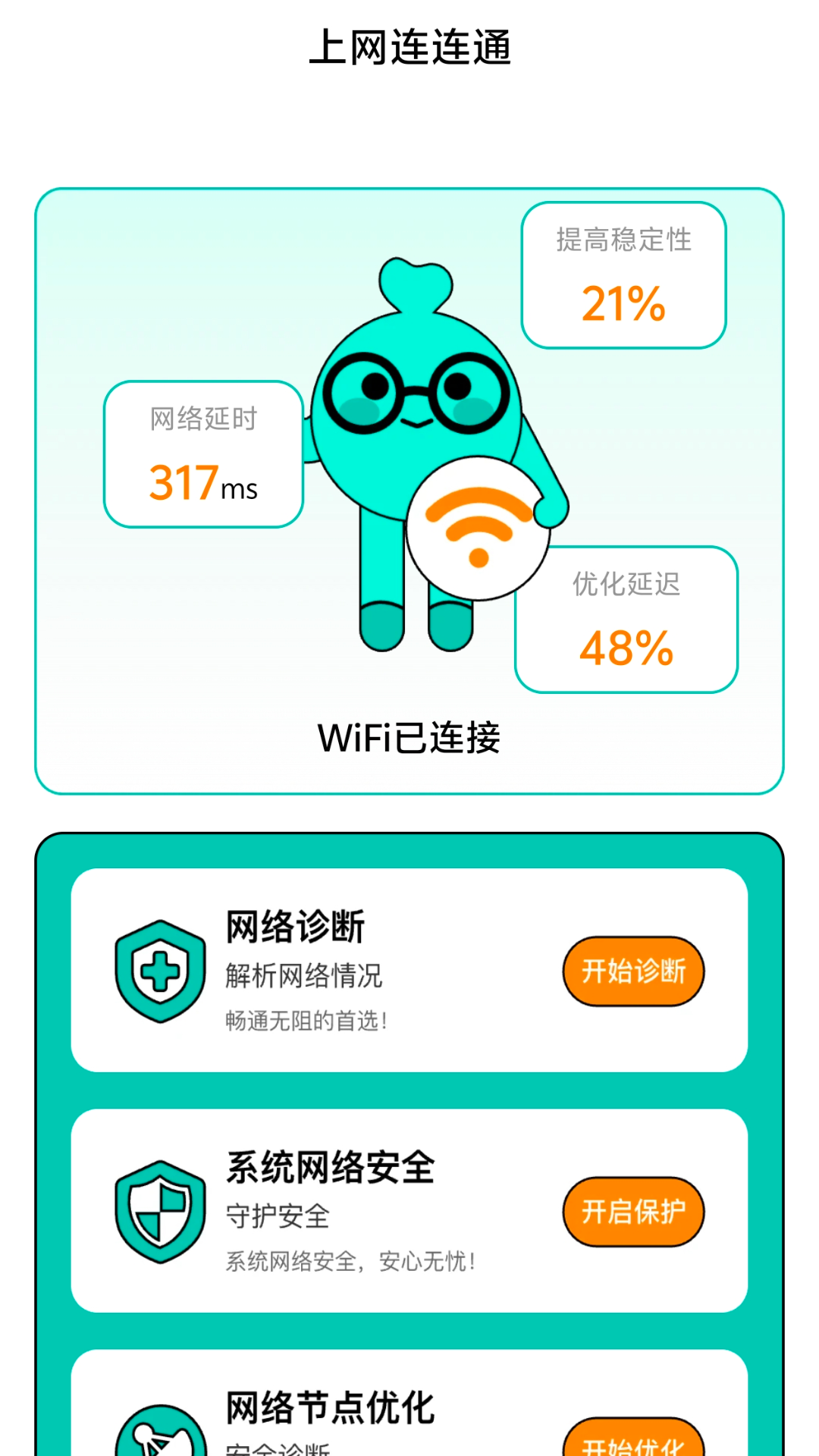Tap the 开启保护 button
819x1456 pixels.
(633, 1212)
